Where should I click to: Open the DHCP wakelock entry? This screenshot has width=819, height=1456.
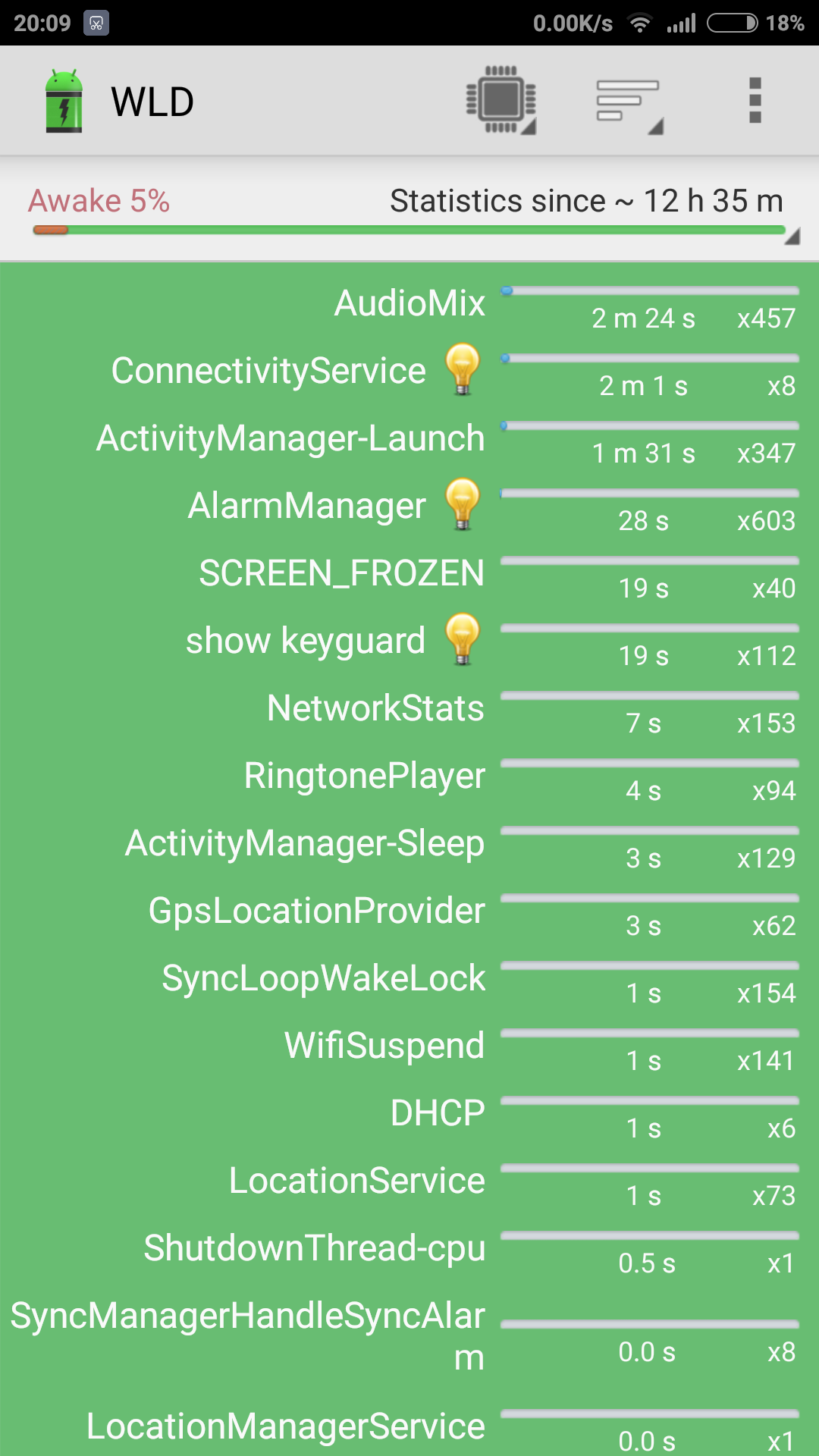pyautogui.click(x=409, y=1113)
